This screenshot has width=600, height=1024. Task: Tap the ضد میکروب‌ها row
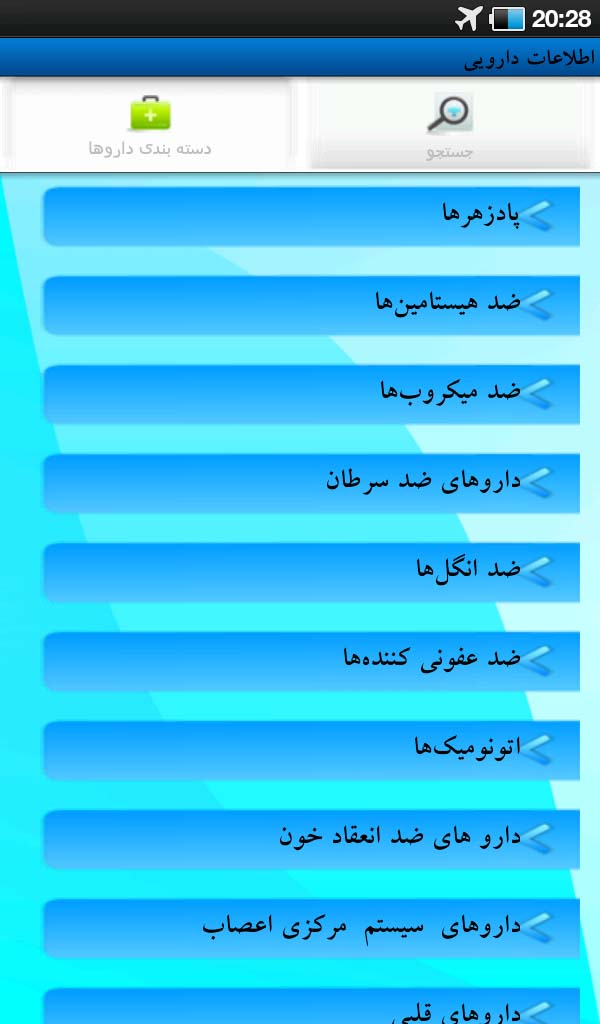click(x=311, y=394)
